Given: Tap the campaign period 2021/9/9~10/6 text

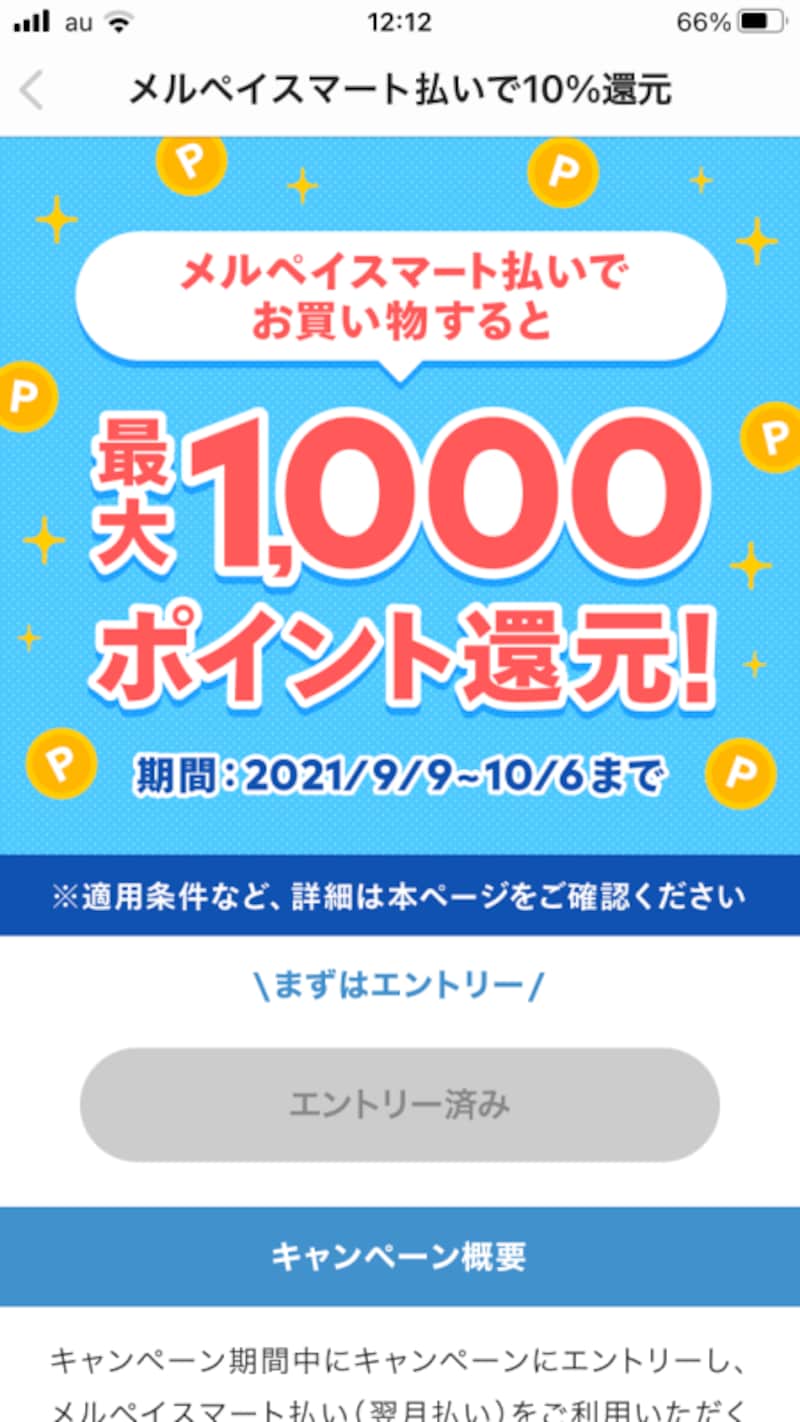Looking at the screenshot, I should click(x=400, y=772).
